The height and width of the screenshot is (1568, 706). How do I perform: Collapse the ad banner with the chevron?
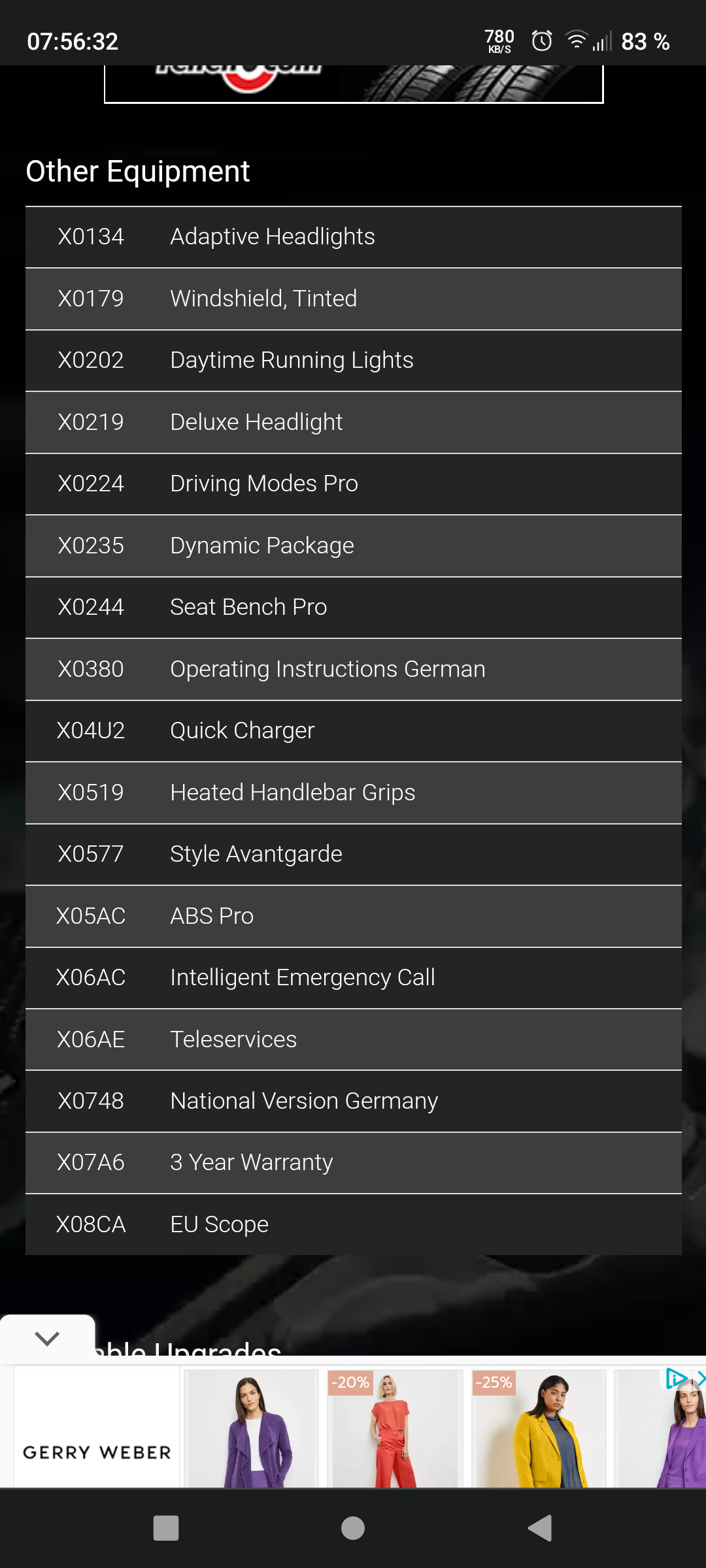[47, 1338]
